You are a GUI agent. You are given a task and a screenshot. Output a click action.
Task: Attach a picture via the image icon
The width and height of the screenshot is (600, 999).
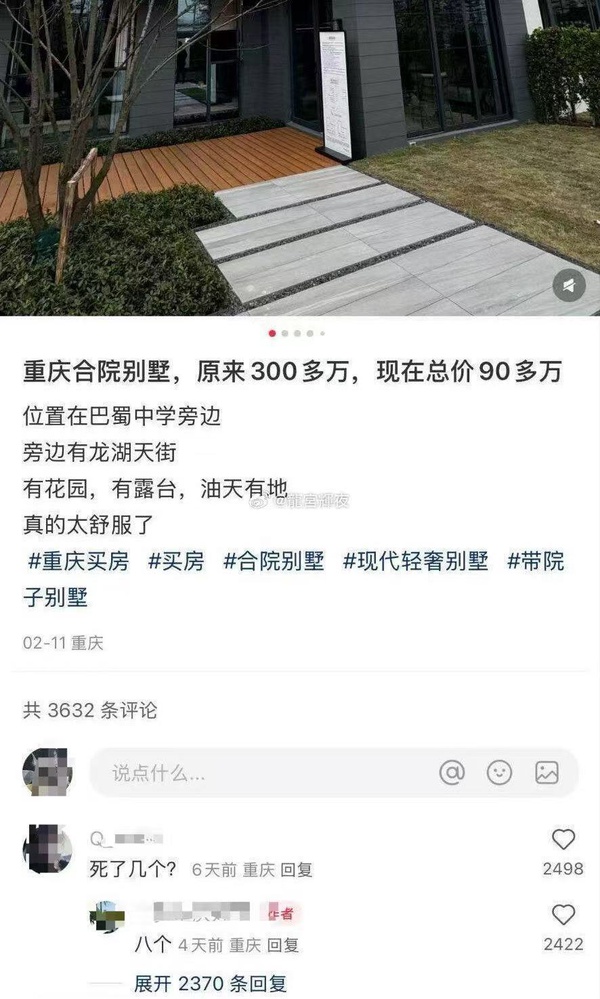pos(546,773)
